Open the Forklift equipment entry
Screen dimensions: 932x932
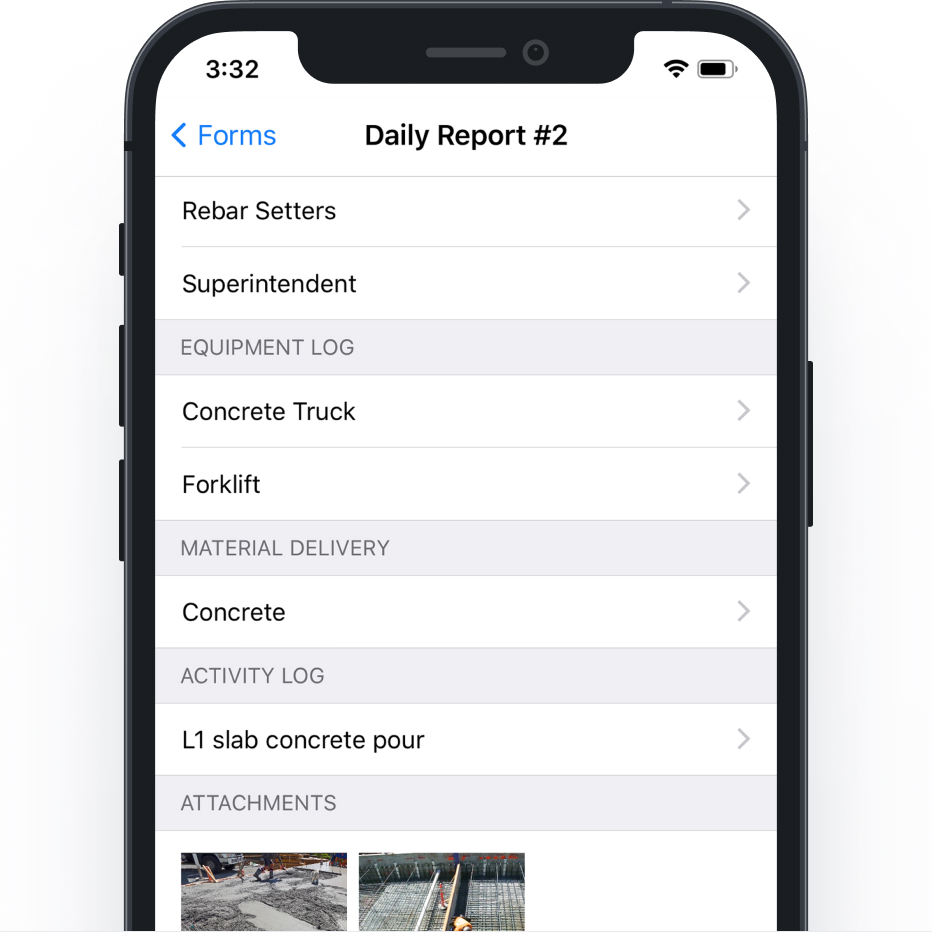point(465,485)
